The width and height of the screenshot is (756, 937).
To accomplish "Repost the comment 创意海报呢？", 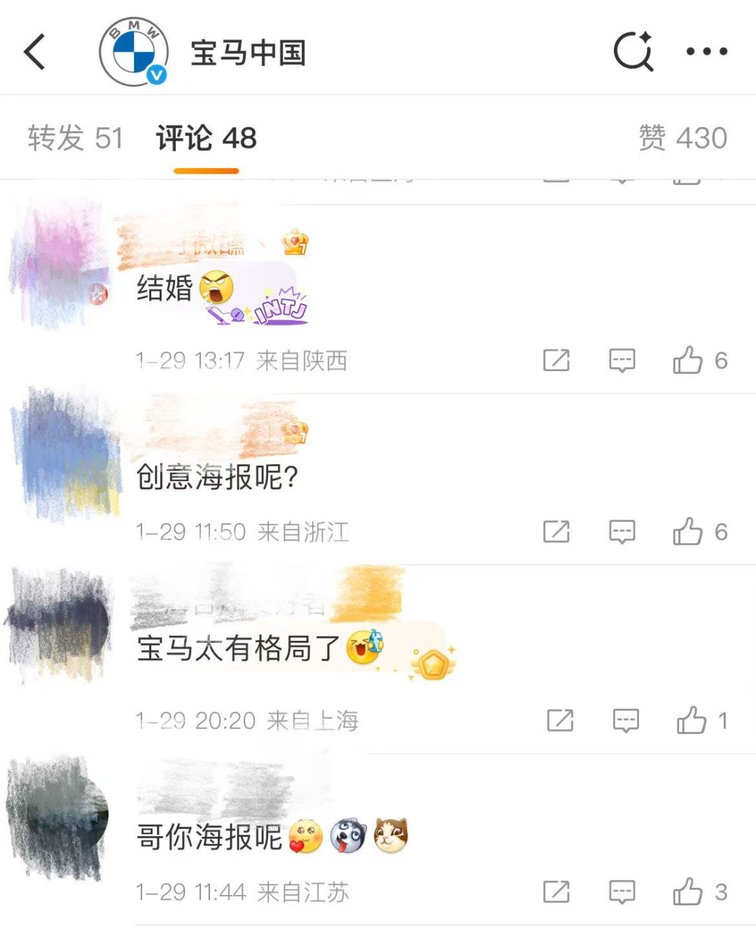I will [x=556, y=531].
